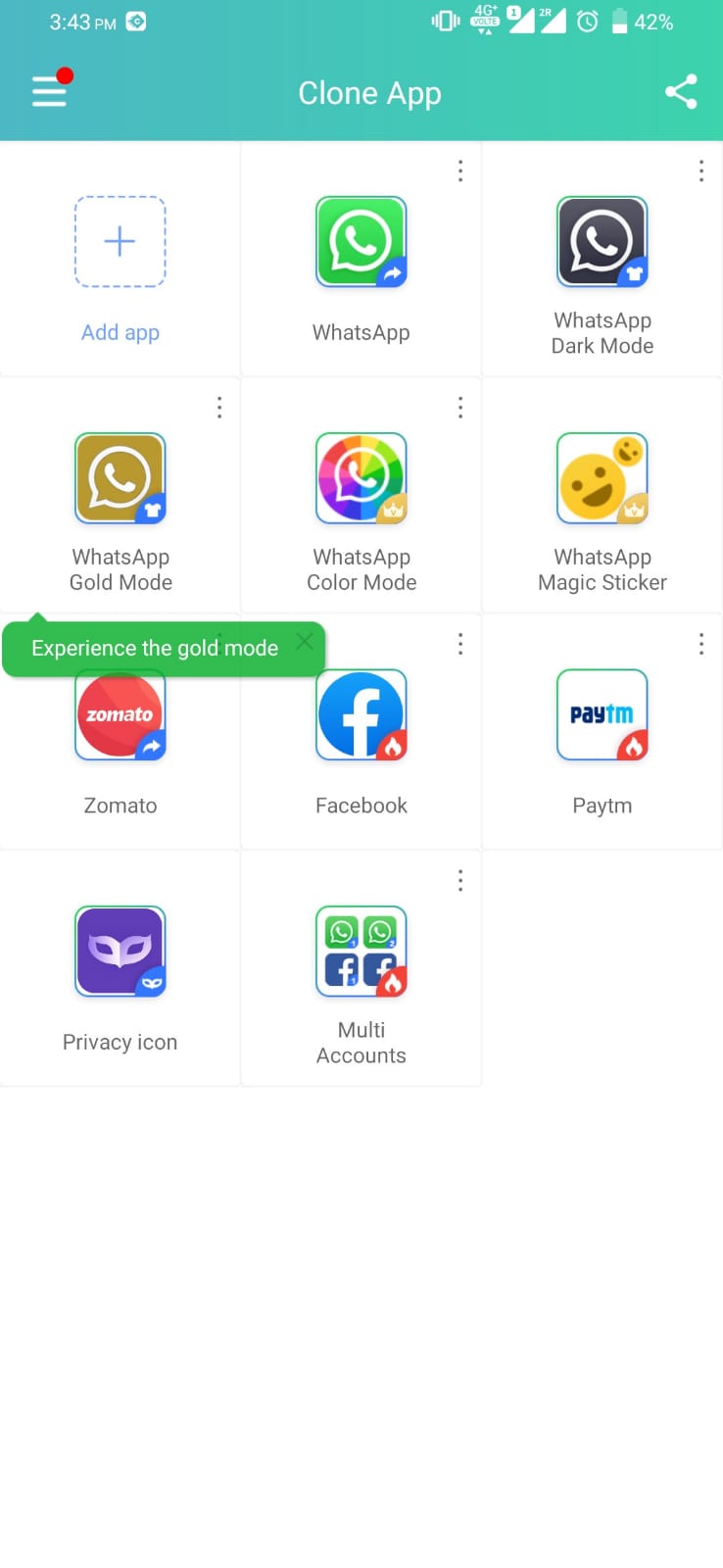This screenshot has width=723, height=1568.
Task: Open the hamburger menu drawer
Action: (50, 91)
